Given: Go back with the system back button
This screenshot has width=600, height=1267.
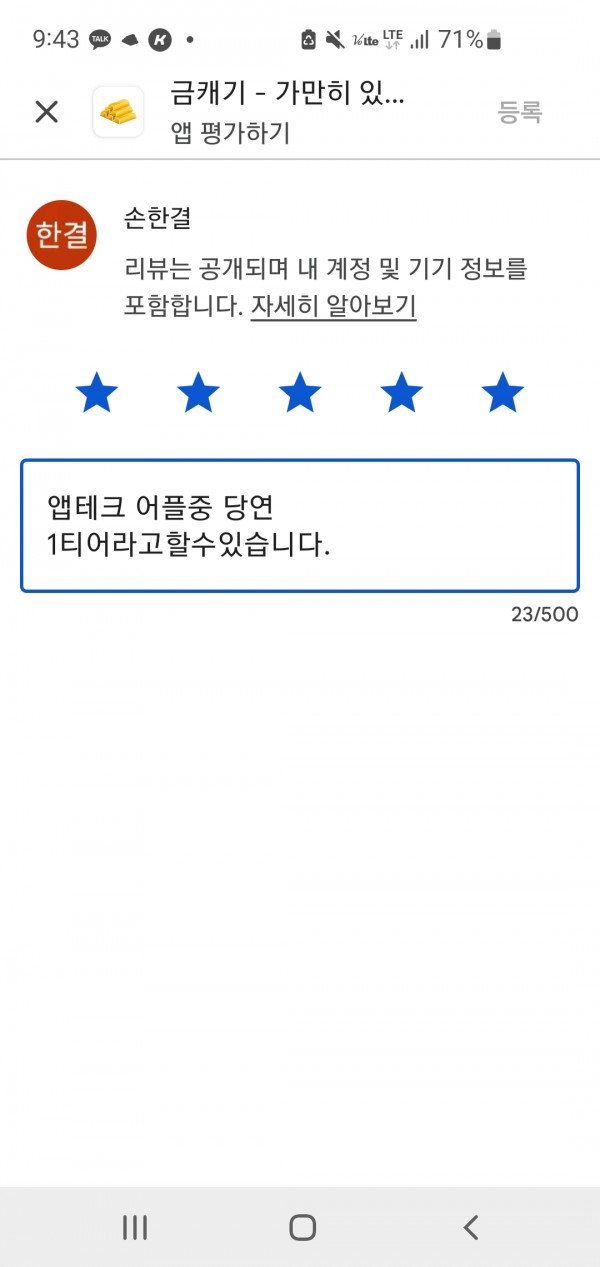Looking at the screenshot, I should click(x=471, y=1227).
